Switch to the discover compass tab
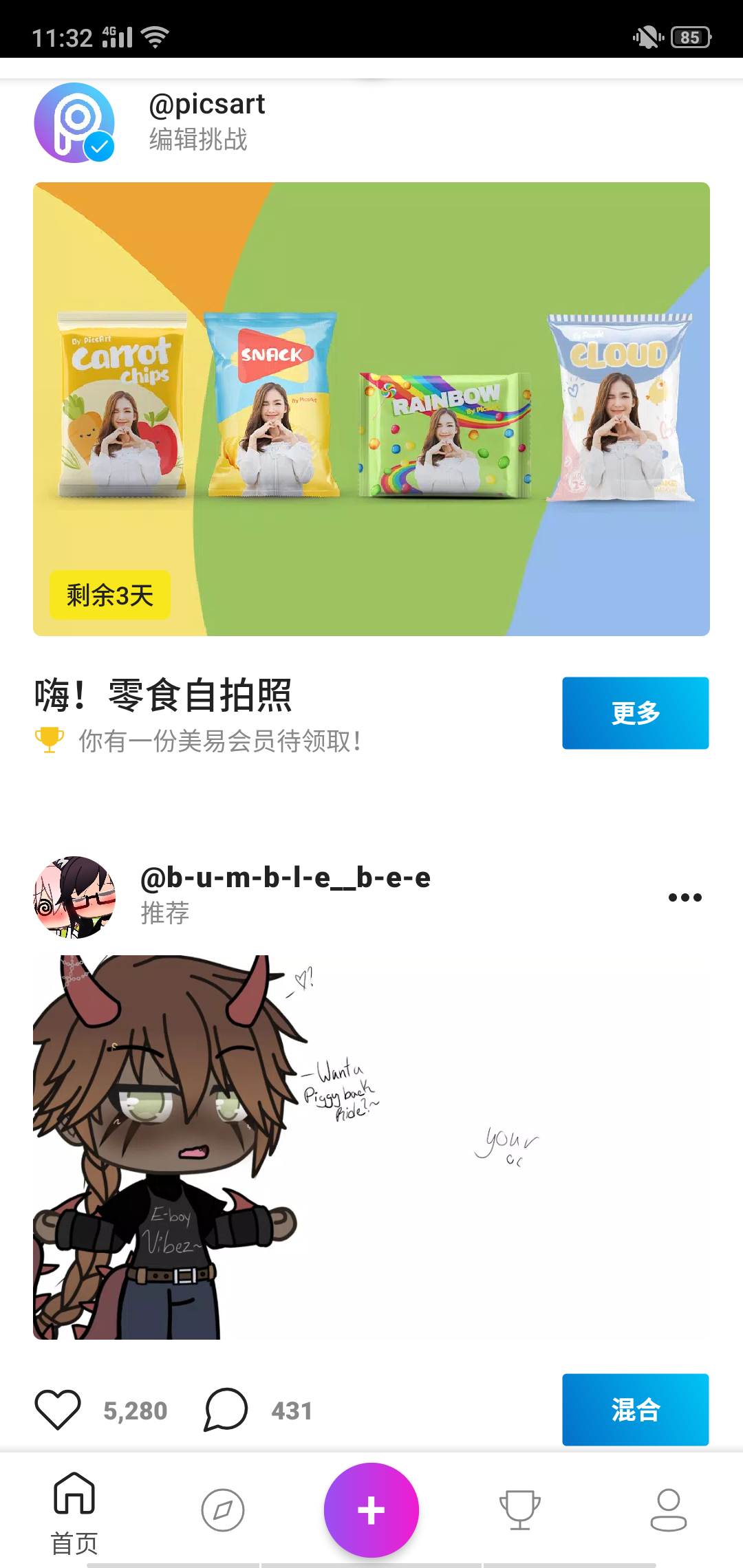 point(223,1510)
